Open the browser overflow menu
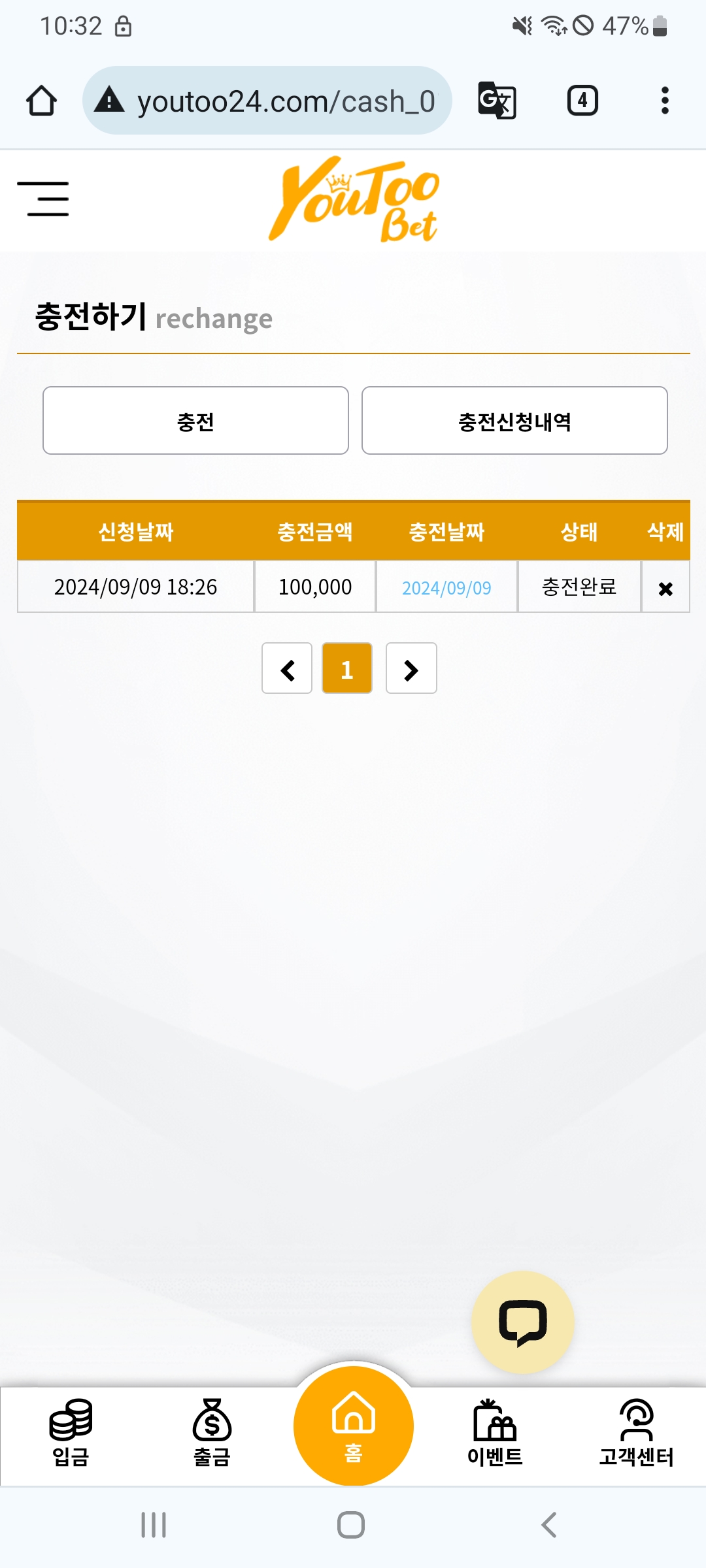 pos(665,101)
